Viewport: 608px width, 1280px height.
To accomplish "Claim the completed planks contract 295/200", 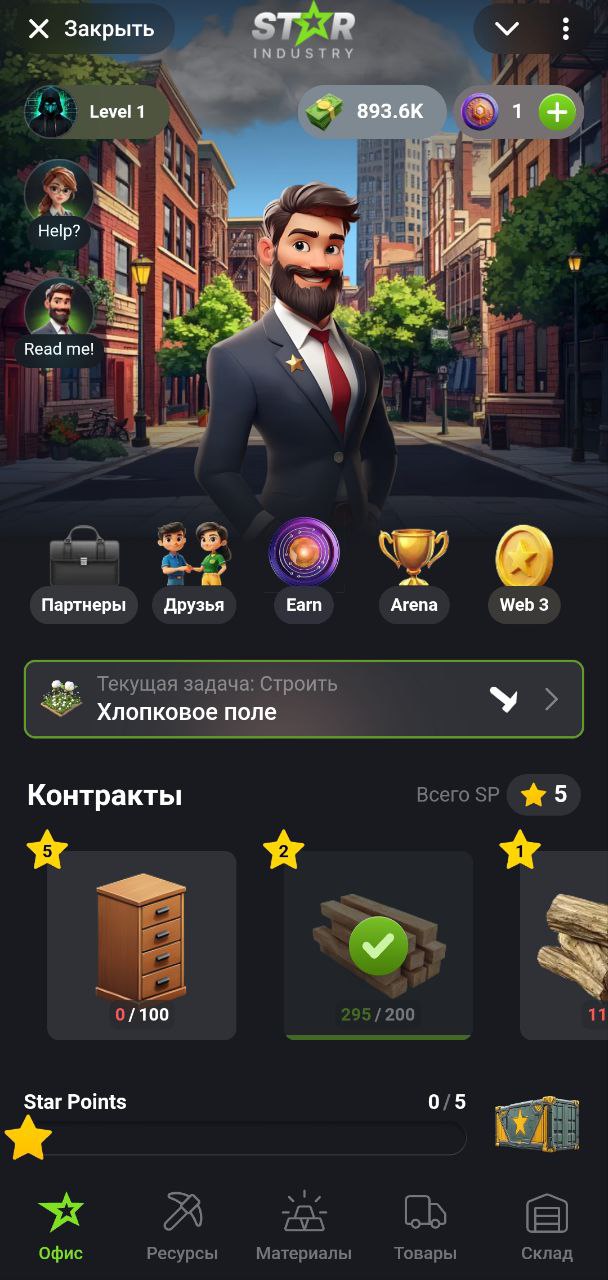I will coord(379,945).
